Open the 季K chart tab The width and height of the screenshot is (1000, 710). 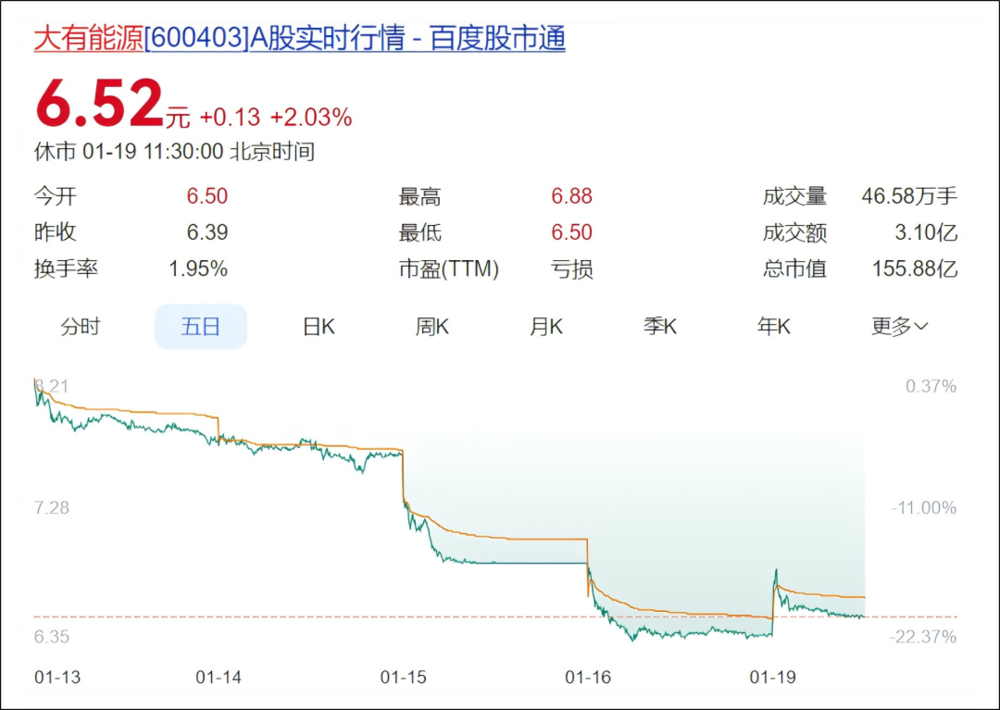pos(660,327)
